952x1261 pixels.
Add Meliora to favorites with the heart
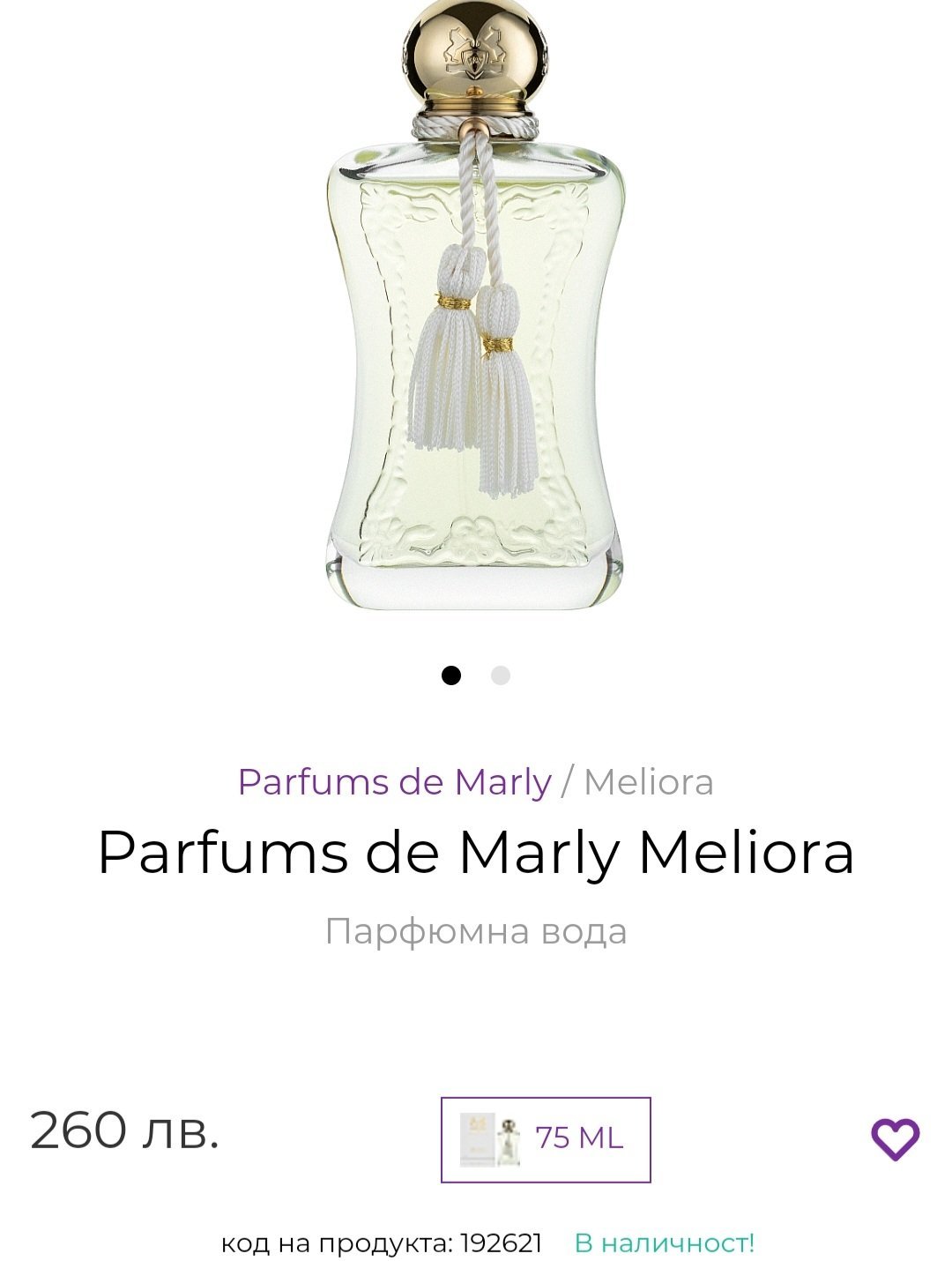tap(895, 1138)
